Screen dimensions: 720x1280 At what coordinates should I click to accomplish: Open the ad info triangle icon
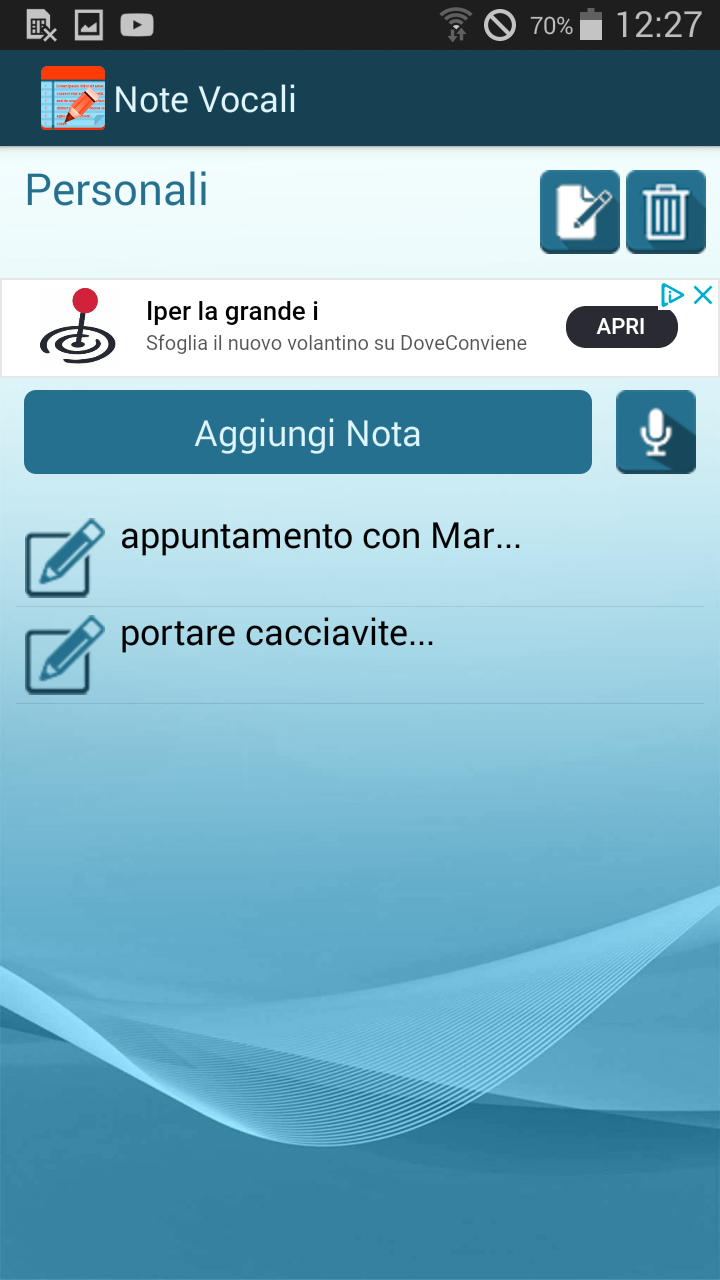tap(673, 295)
